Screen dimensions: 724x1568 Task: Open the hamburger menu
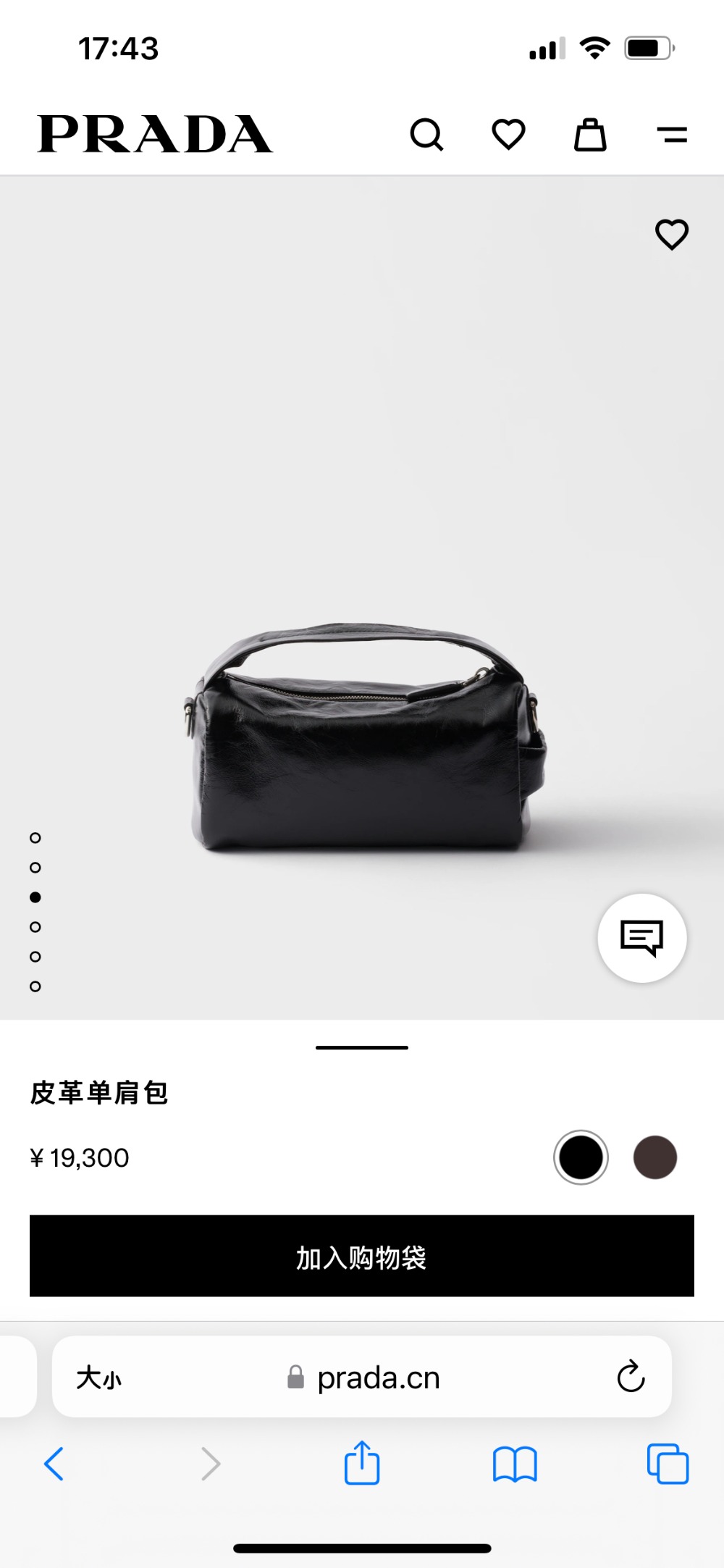[x=672, y=135]
